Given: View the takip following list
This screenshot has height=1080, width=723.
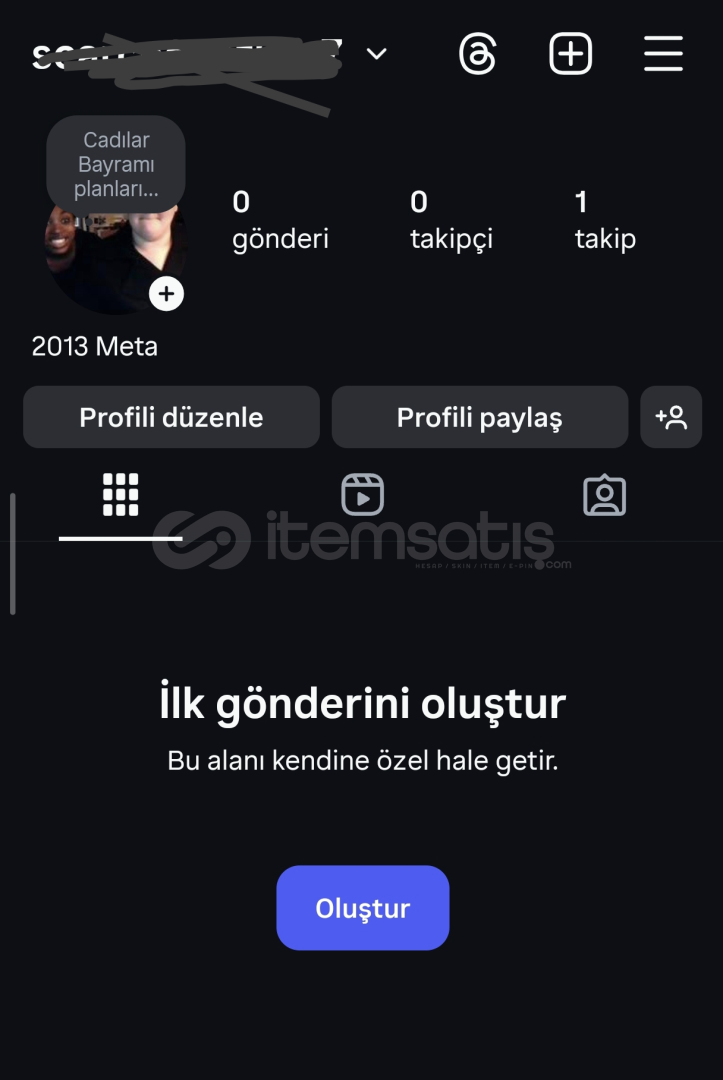Looking at the screenshot, I should point(605,221).
